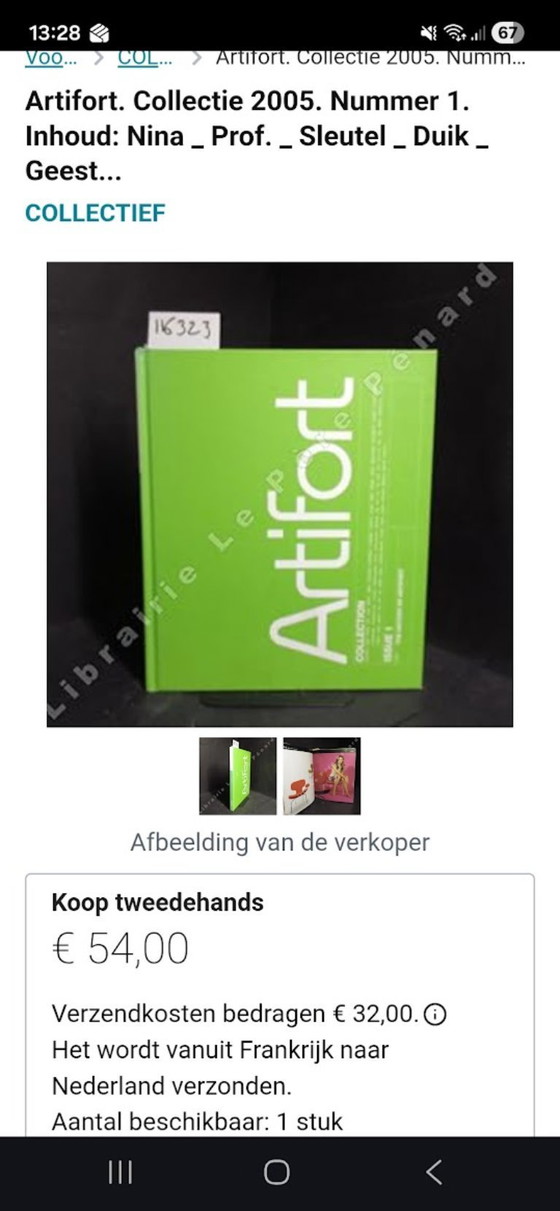
Task: Open recent apps from navigation bar
Action: pos(120,1172)
